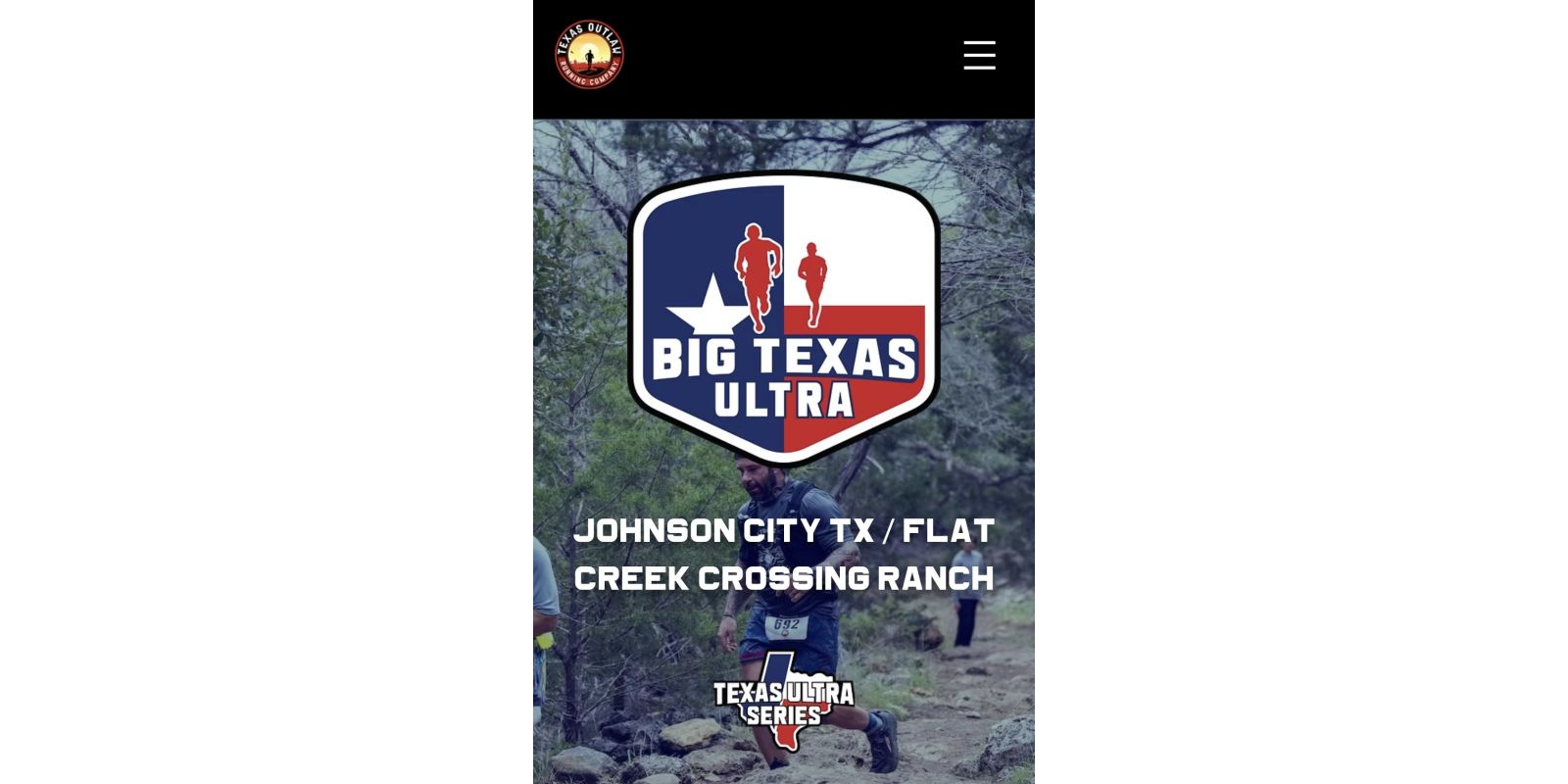The width and height of the screenshot is (1568, 784).
Task: Open the hamburger navigation menu
Action: coord(979,55)
